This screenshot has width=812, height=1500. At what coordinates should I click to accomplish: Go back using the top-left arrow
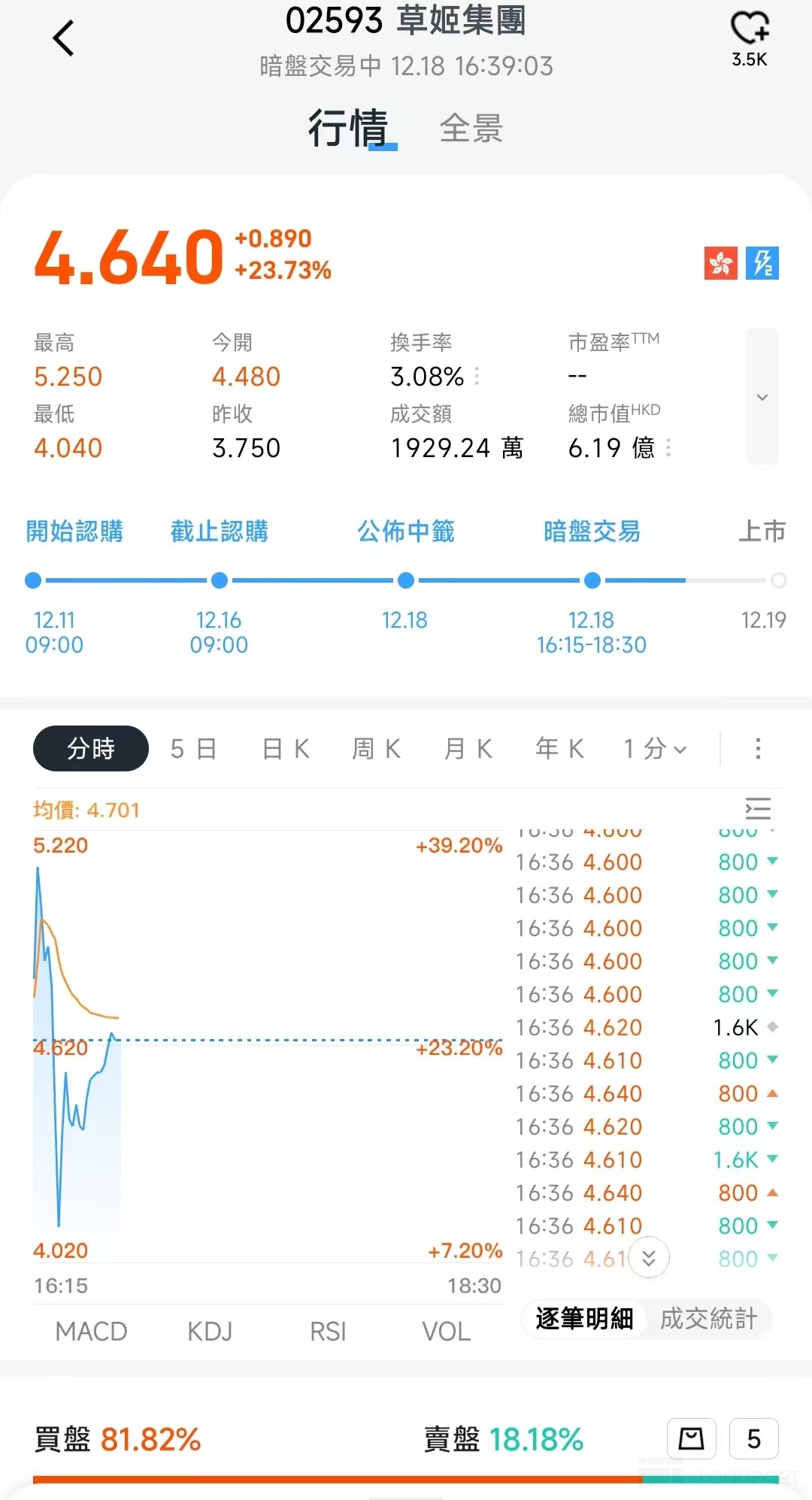64,38
